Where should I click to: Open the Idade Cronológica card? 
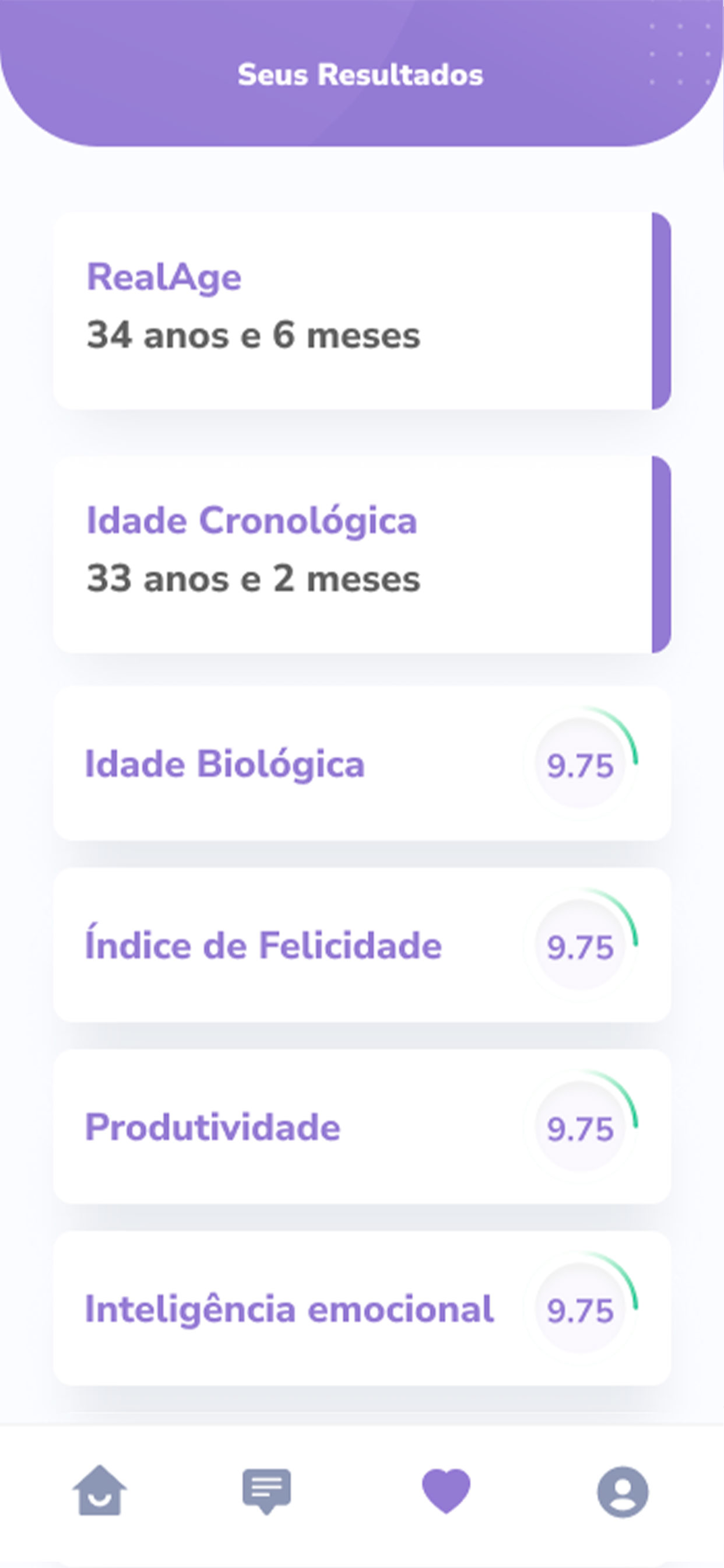[362, 555]
